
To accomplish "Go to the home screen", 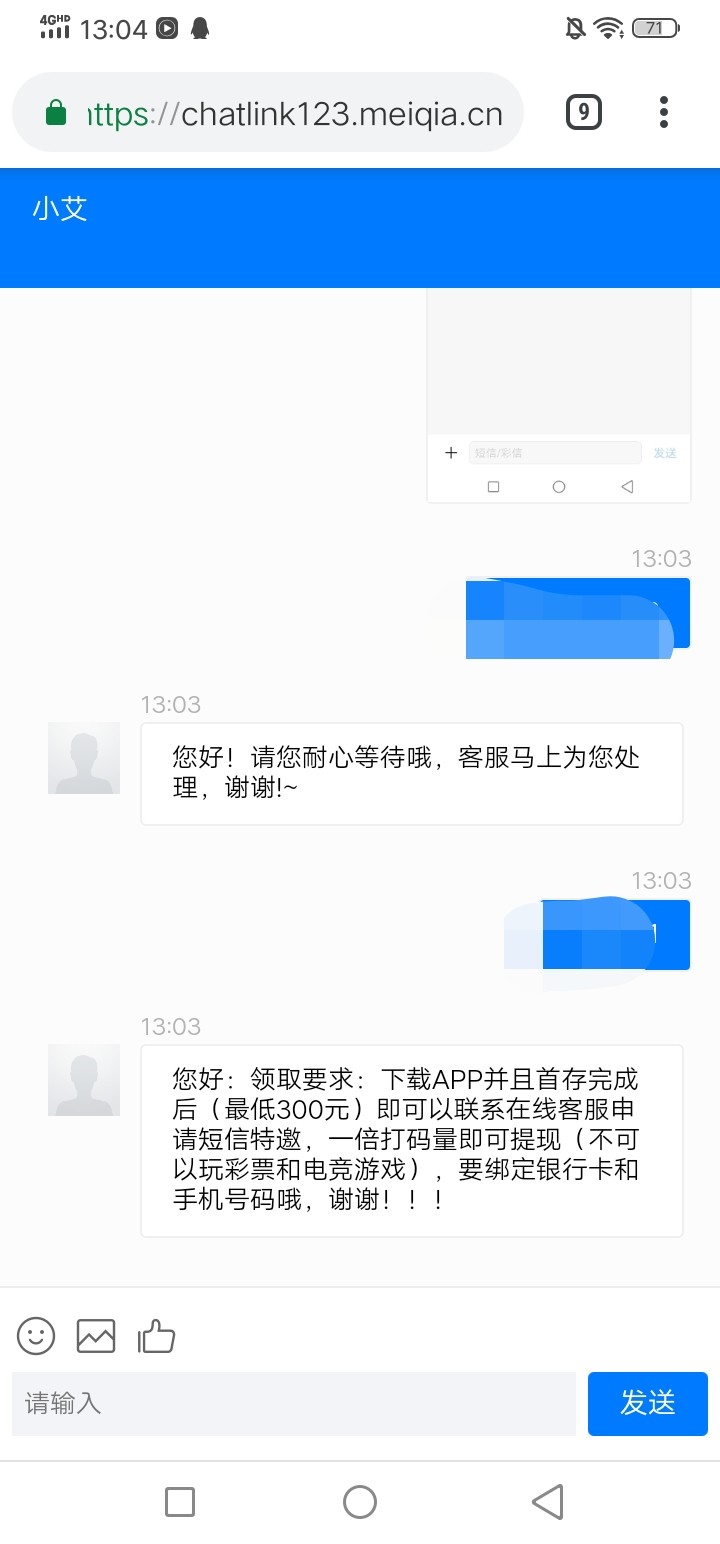I will click(360, 1501).
